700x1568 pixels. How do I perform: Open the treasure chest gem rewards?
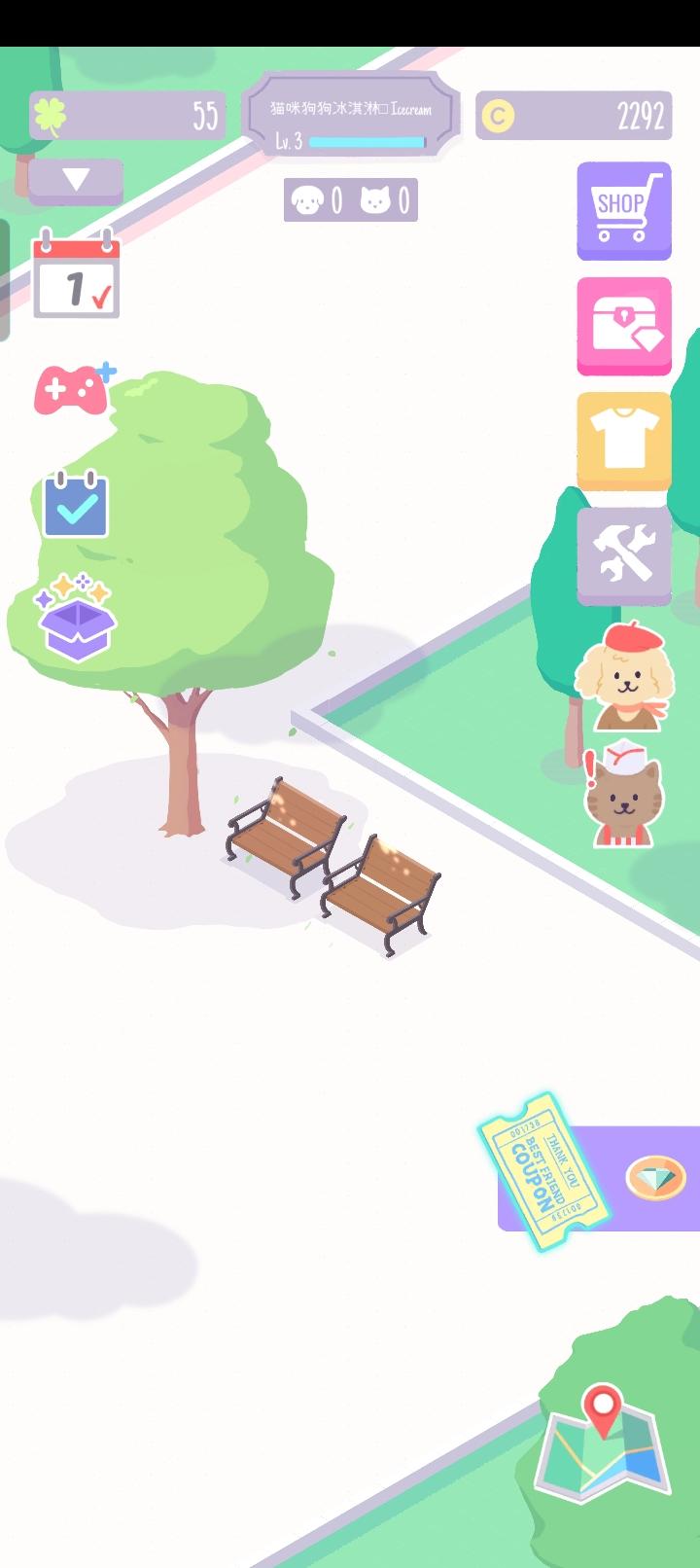tap(623, 326)
